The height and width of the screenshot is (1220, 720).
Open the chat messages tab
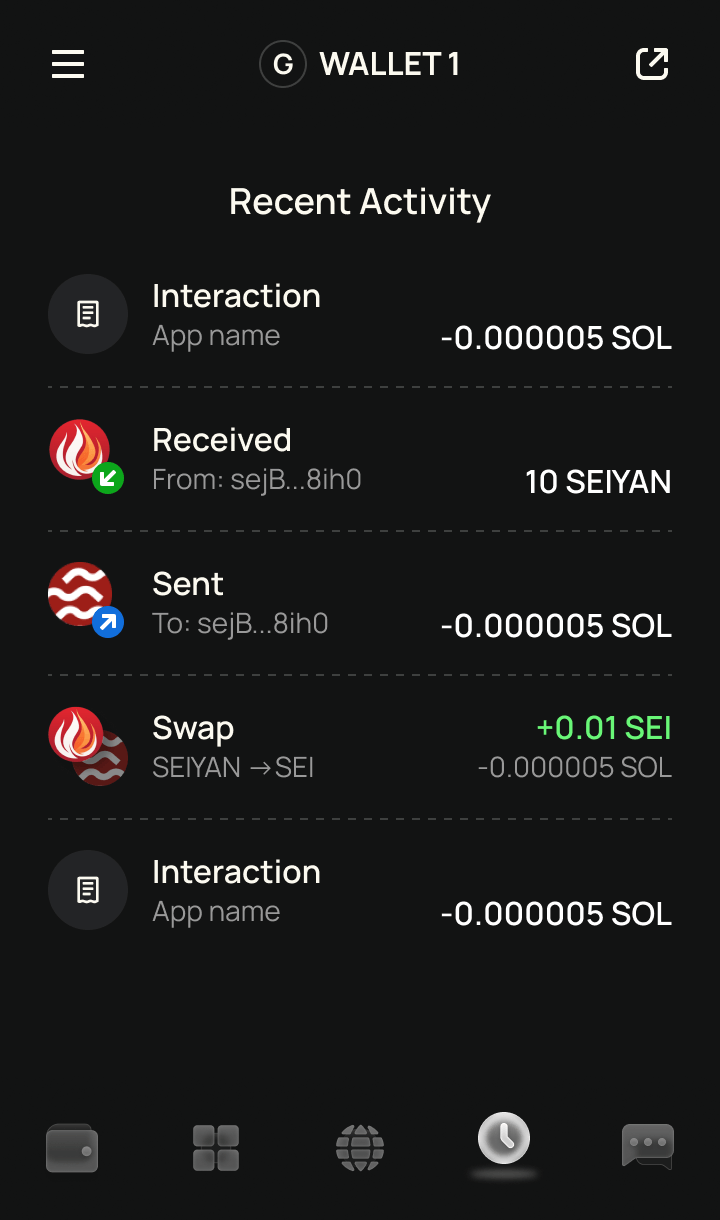648,1148
